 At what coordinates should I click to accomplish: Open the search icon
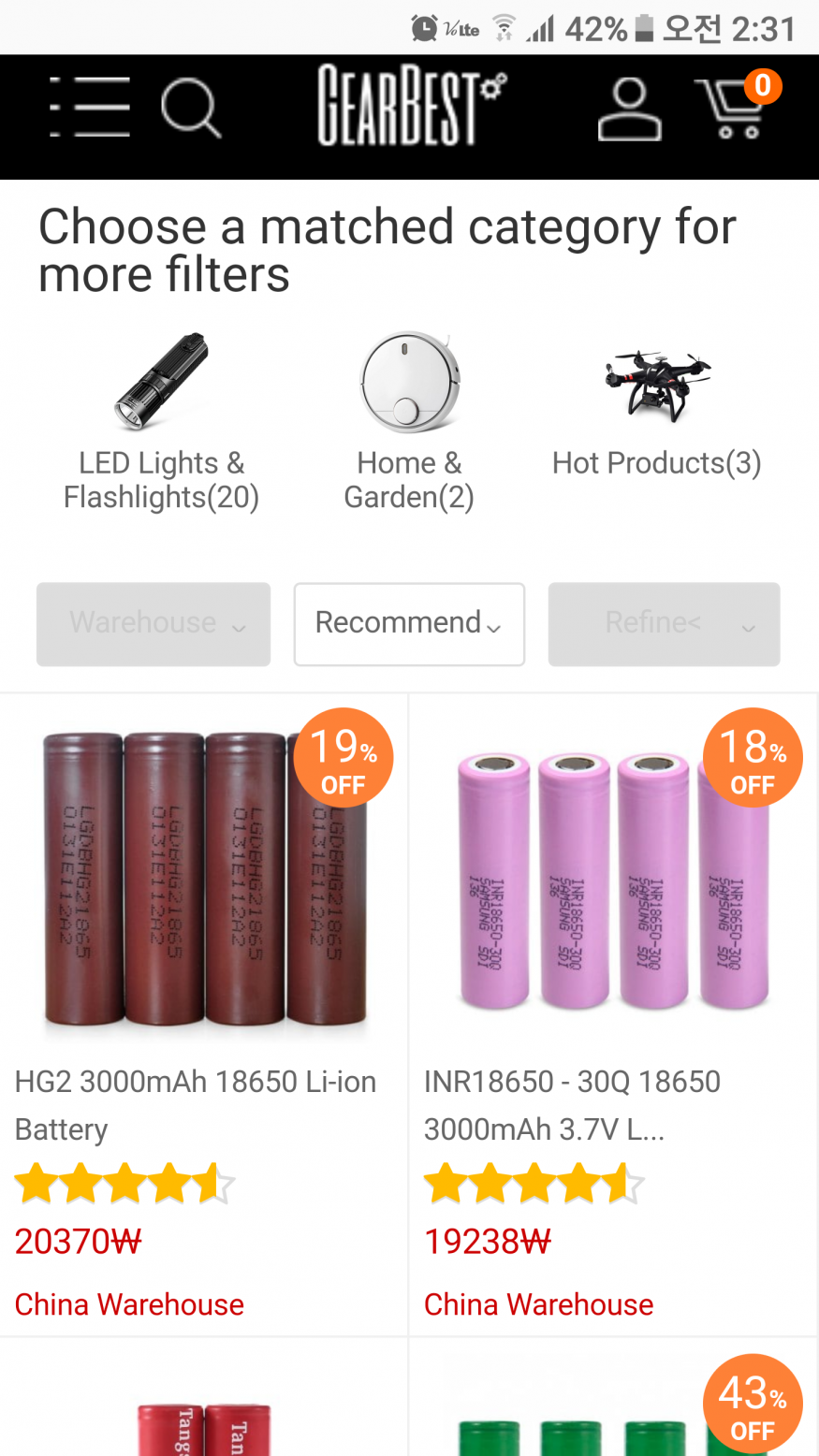(191, 109)
